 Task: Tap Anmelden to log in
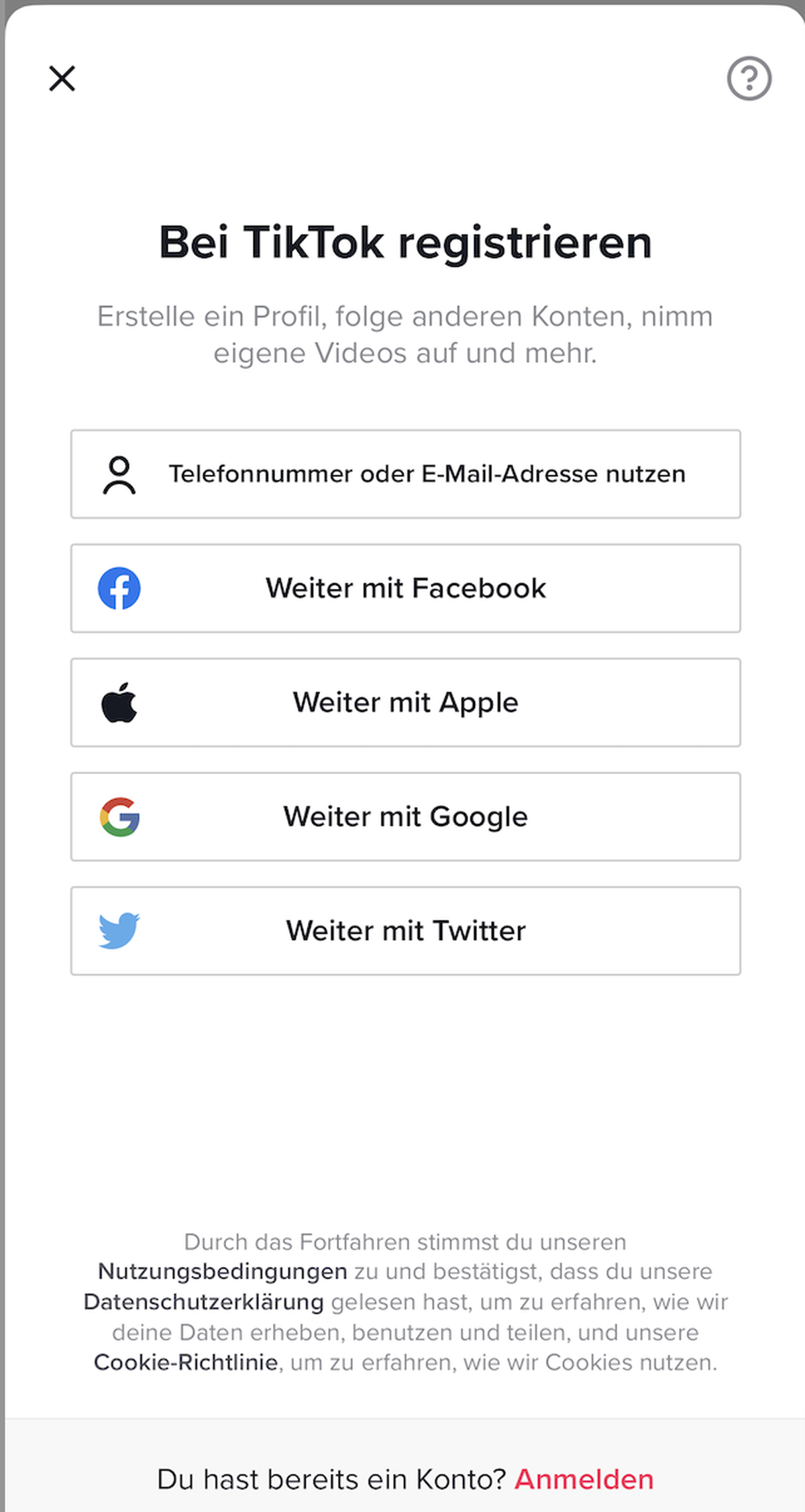pos(584,1479)
